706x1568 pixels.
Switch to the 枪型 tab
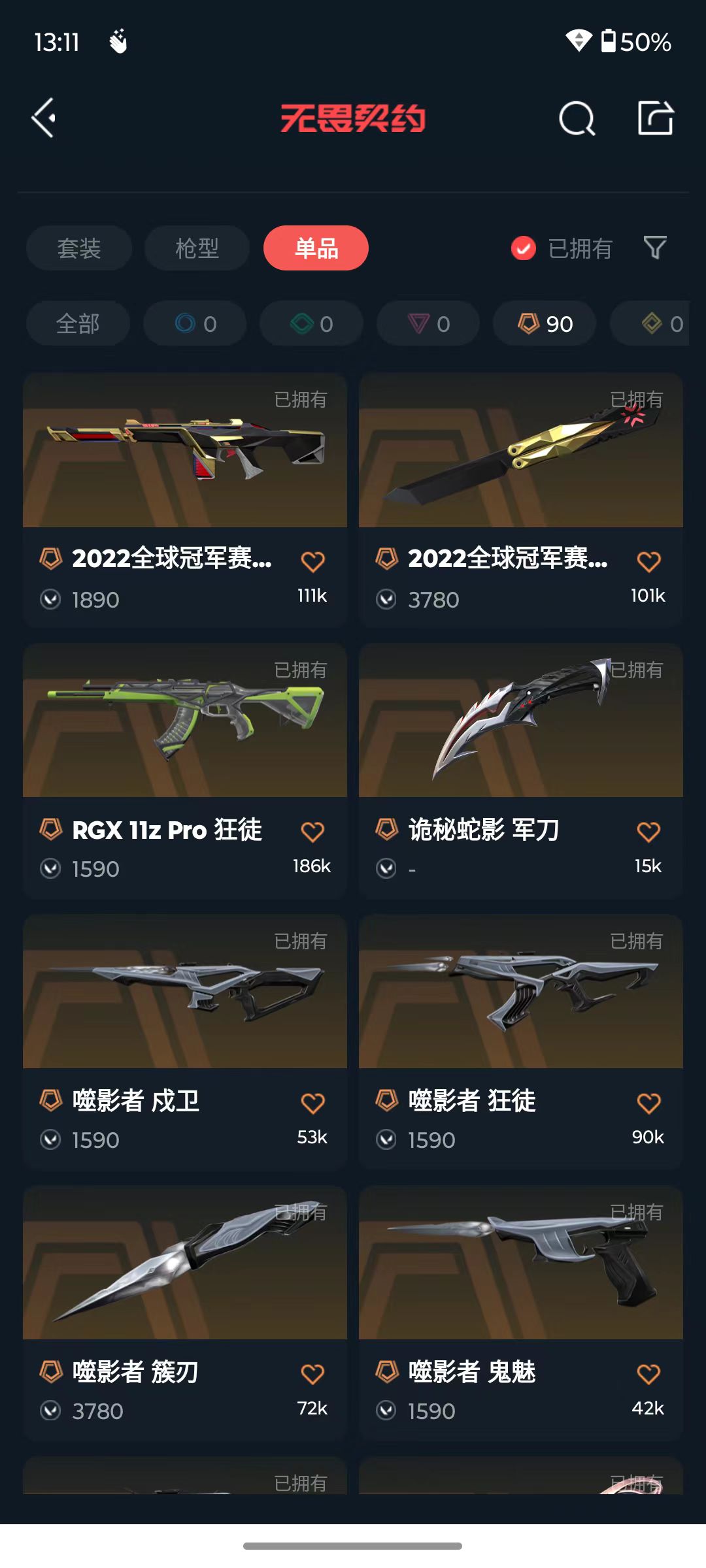pyautogui.click(x=197, y=248)
